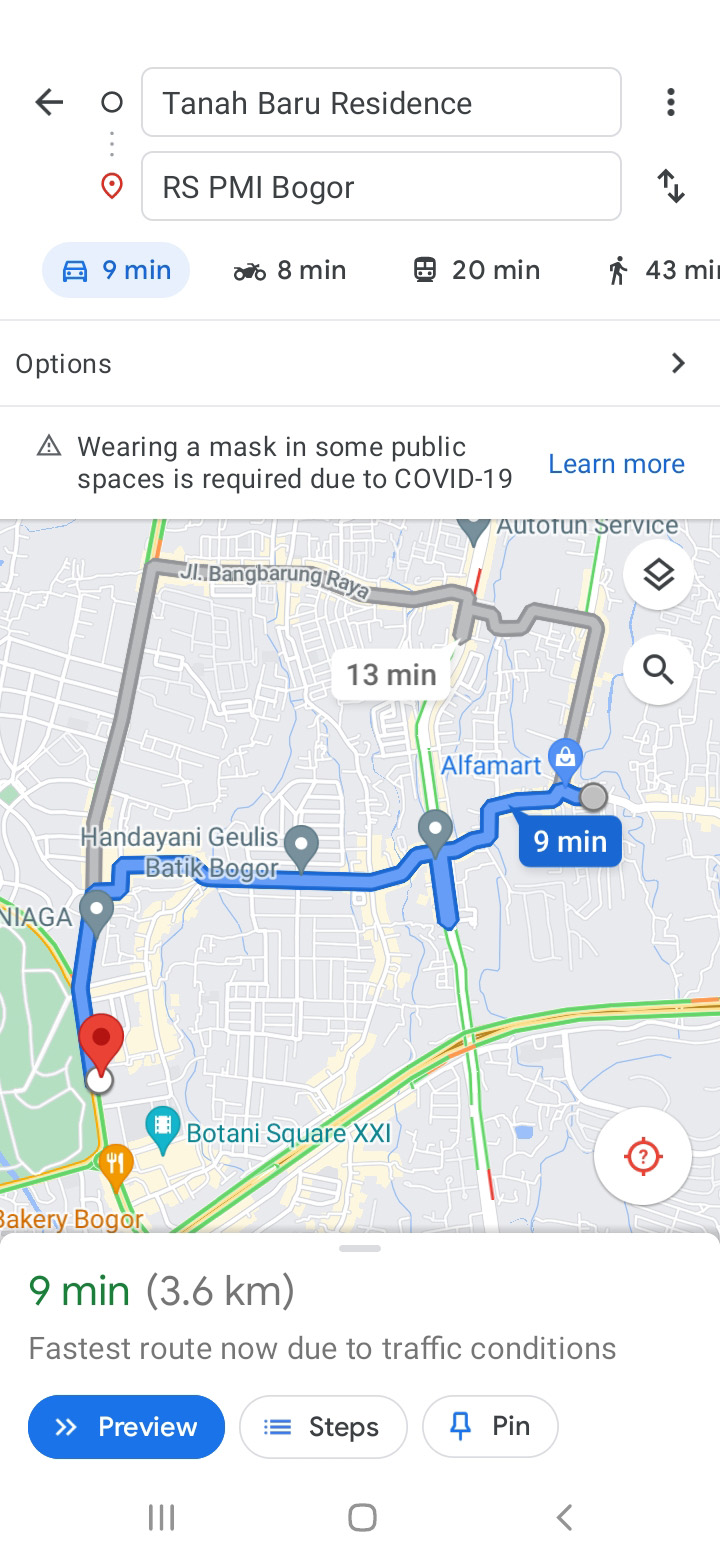Switch to motorcycle mode, 8 min
The width and height of the screenshot is (720, 1560).
tap(290, 270)
